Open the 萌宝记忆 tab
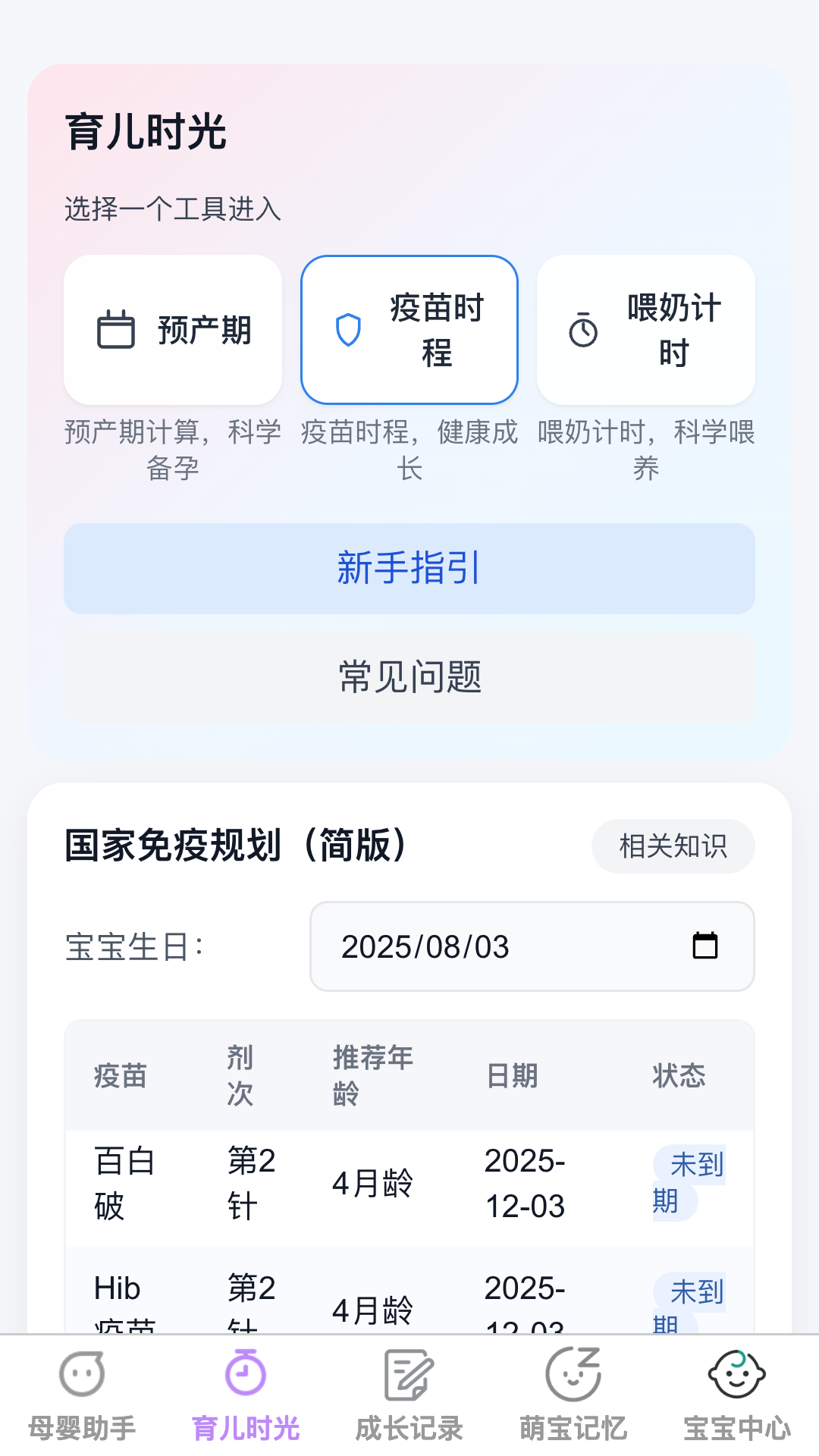 coord(573,1395)
